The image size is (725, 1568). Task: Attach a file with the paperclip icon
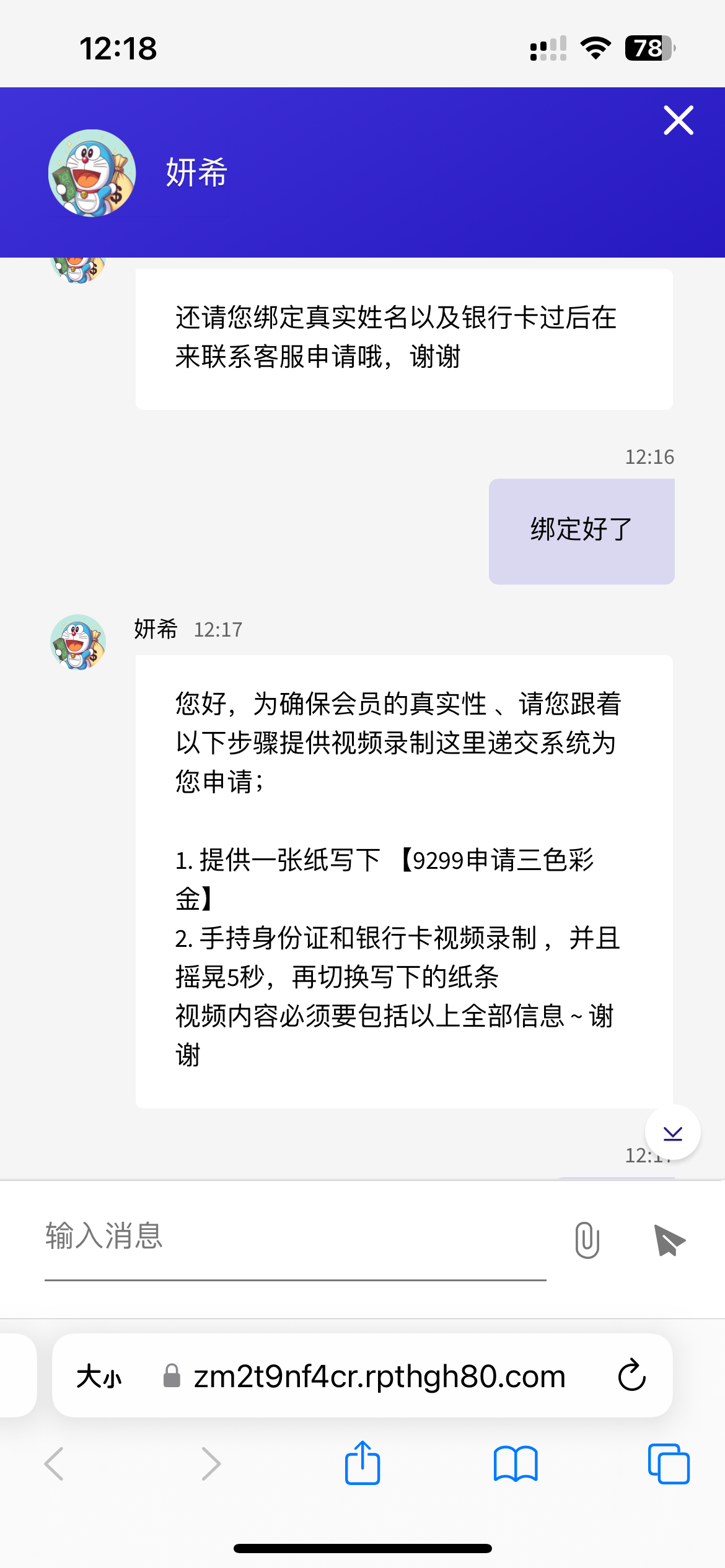point(586,1240)
